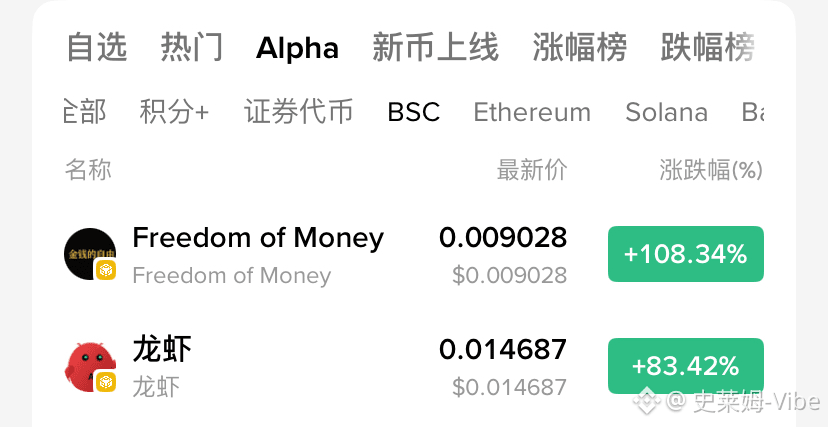Screen dimensions: 828x427
Task: Filter tokens by Solana
Action: click(666, 112)
